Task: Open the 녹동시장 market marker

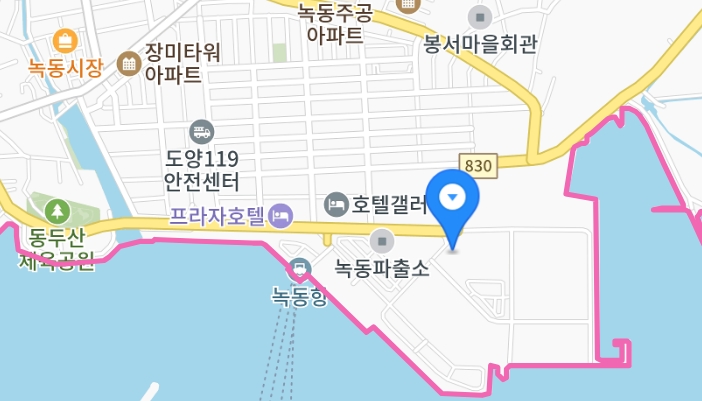Action: (66, 42)
